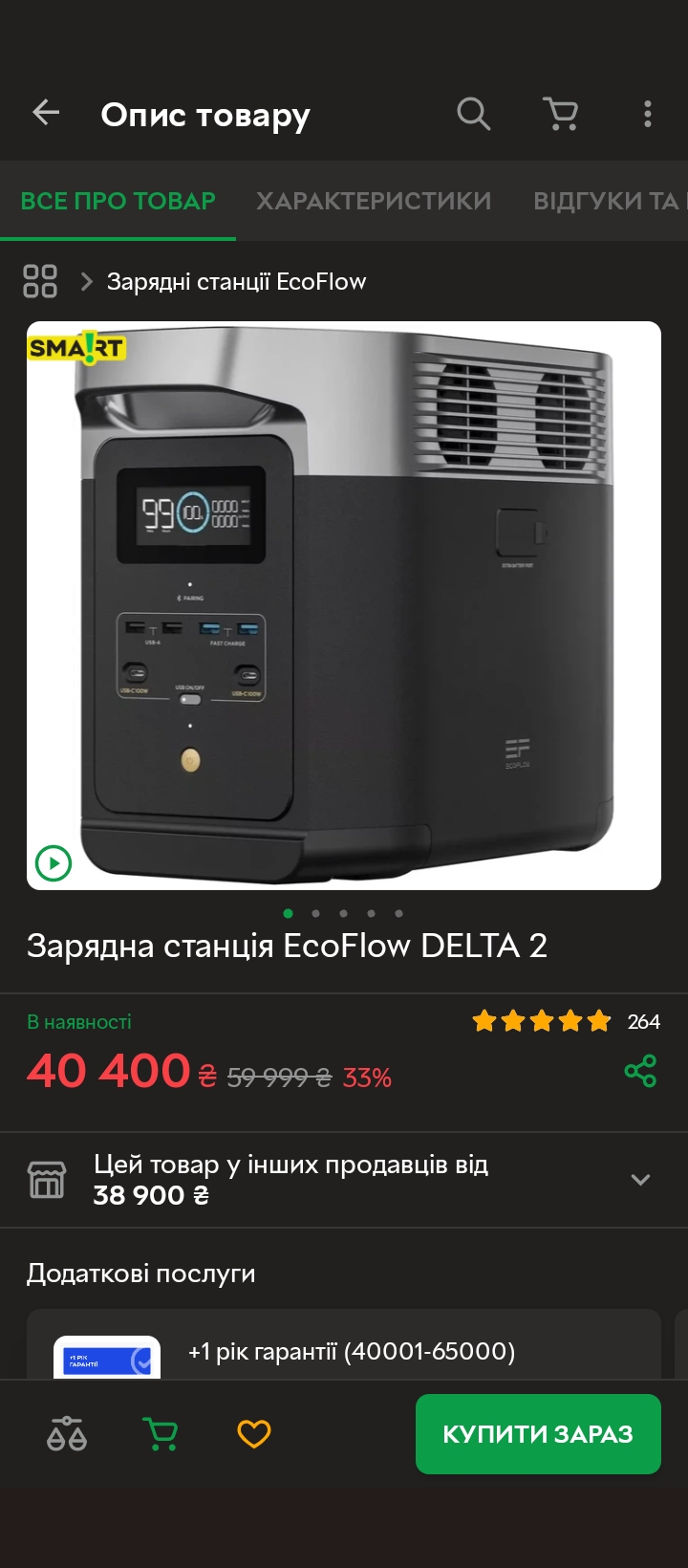The image size is (688, 1568).
Task: Open the catalog grid icon
Action: [40, 281]
